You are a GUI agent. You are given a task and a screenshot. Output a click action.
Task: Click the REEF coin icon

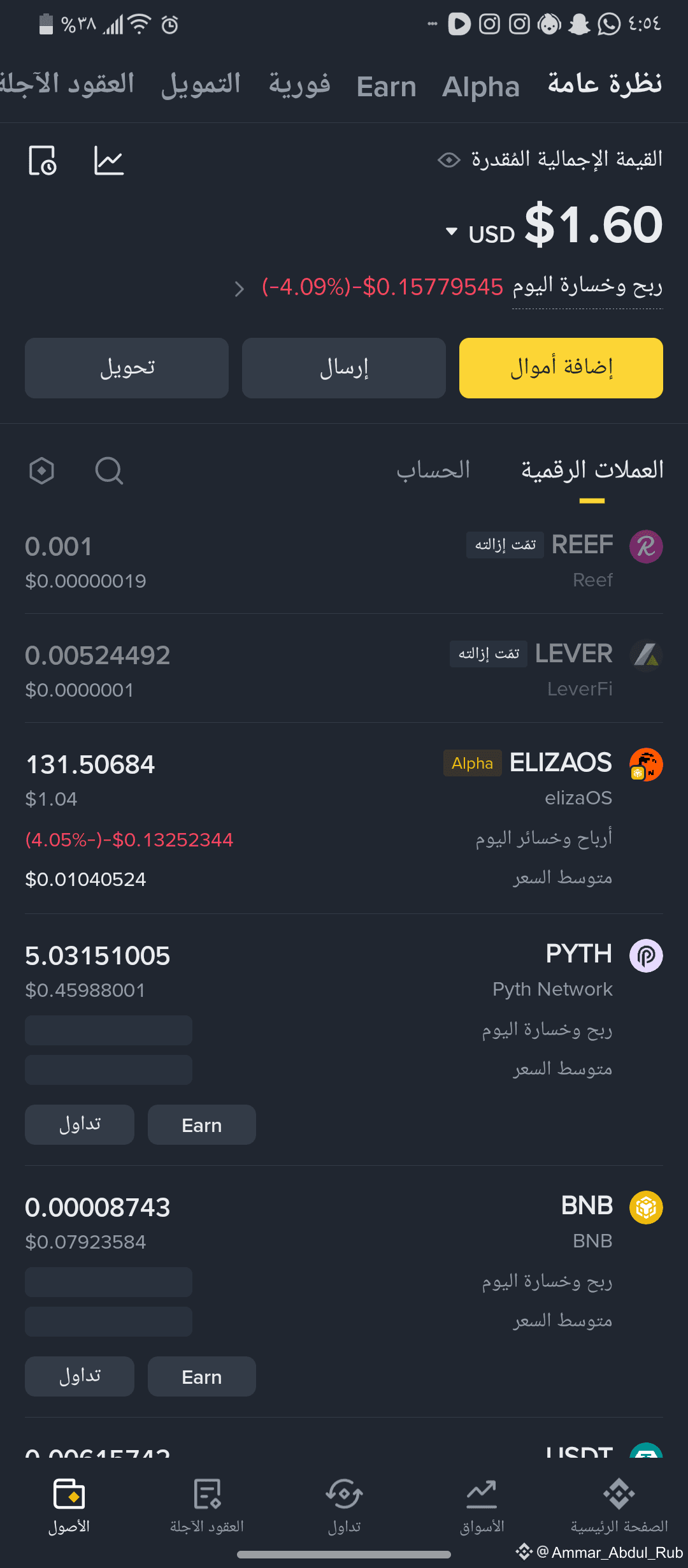(645, 546)
